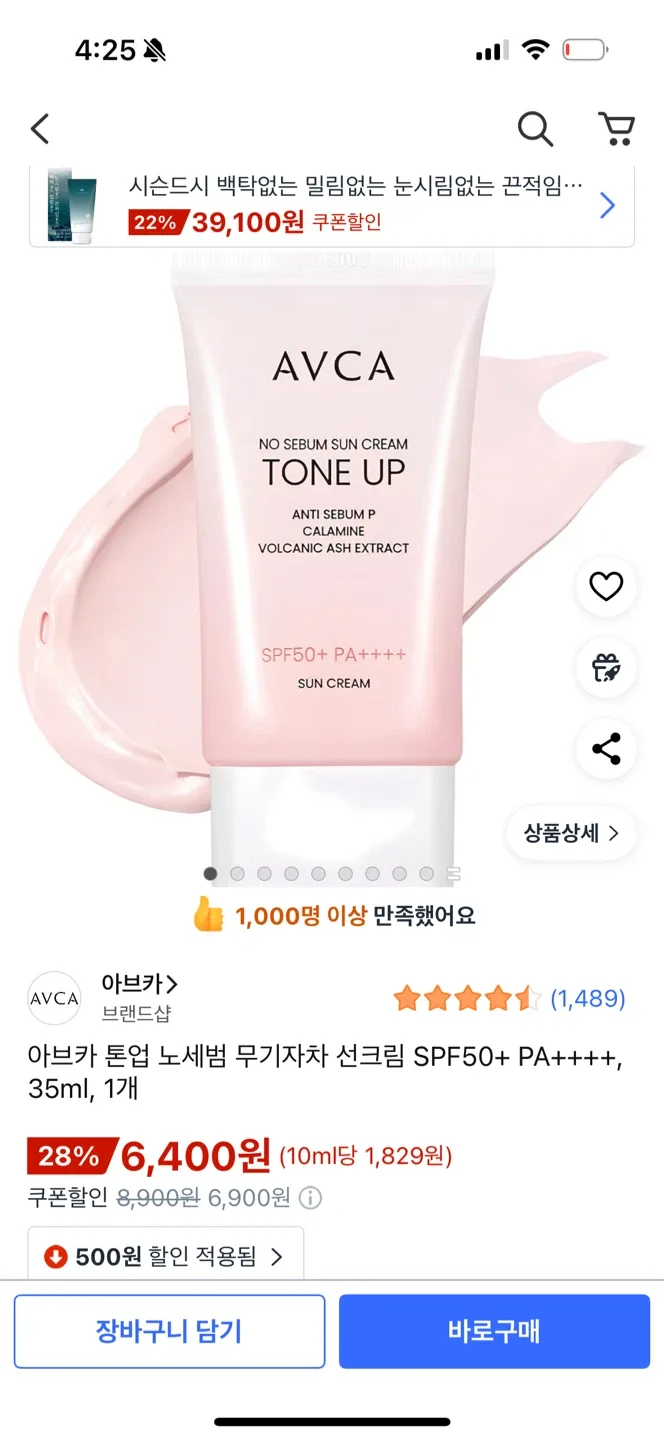Viewport: 664px width, 1440px height.
Task: View the 1,489 star reviews
Action: pyautogui.click(x=509, y=998)
